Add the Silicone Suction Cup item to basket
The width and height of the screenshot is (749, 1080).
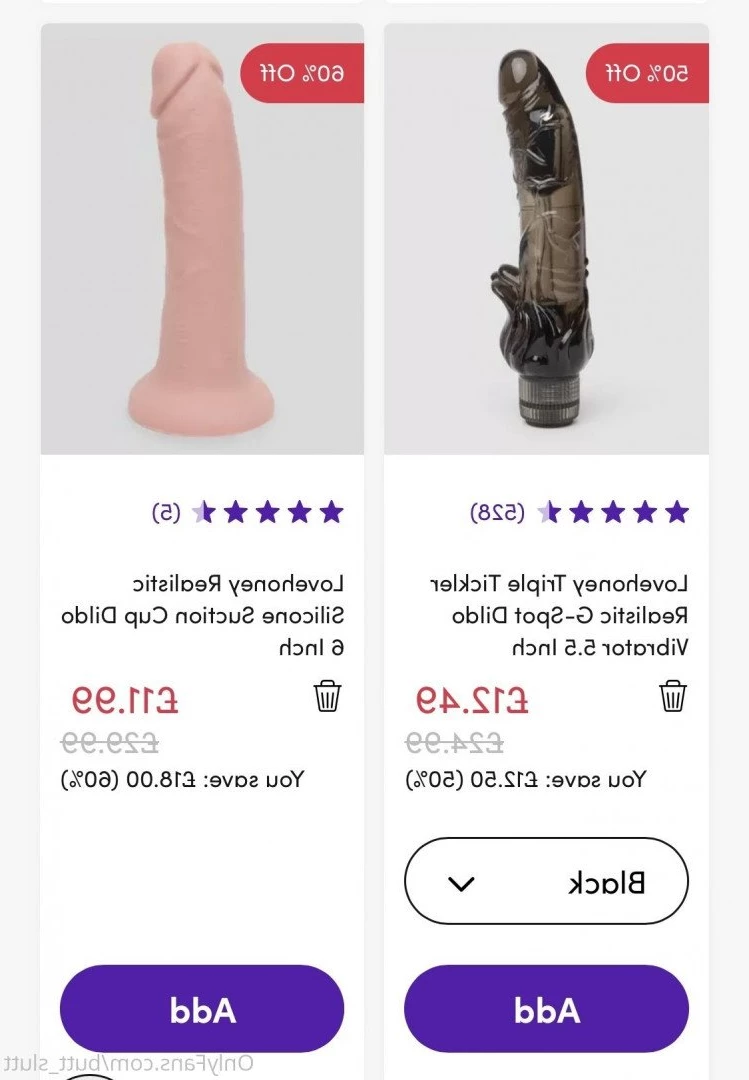(x=202, y=1010)
